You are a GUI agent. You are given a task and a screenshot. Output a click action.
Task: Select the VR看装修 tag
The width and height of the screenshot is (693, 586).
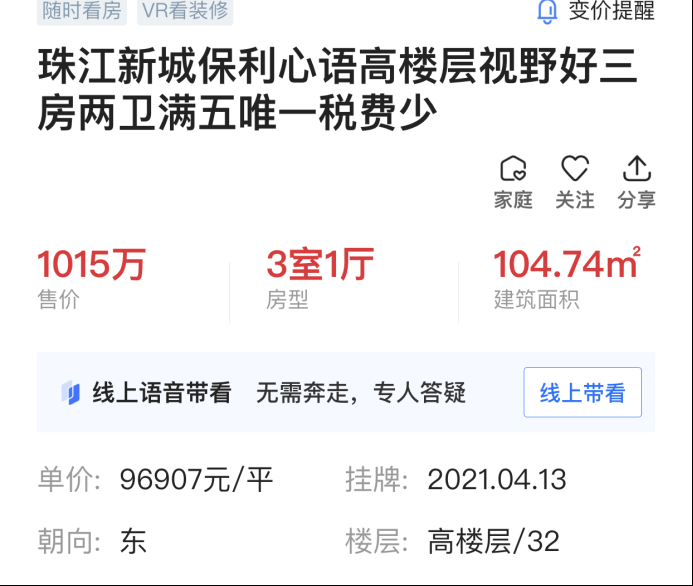(185, 11)
